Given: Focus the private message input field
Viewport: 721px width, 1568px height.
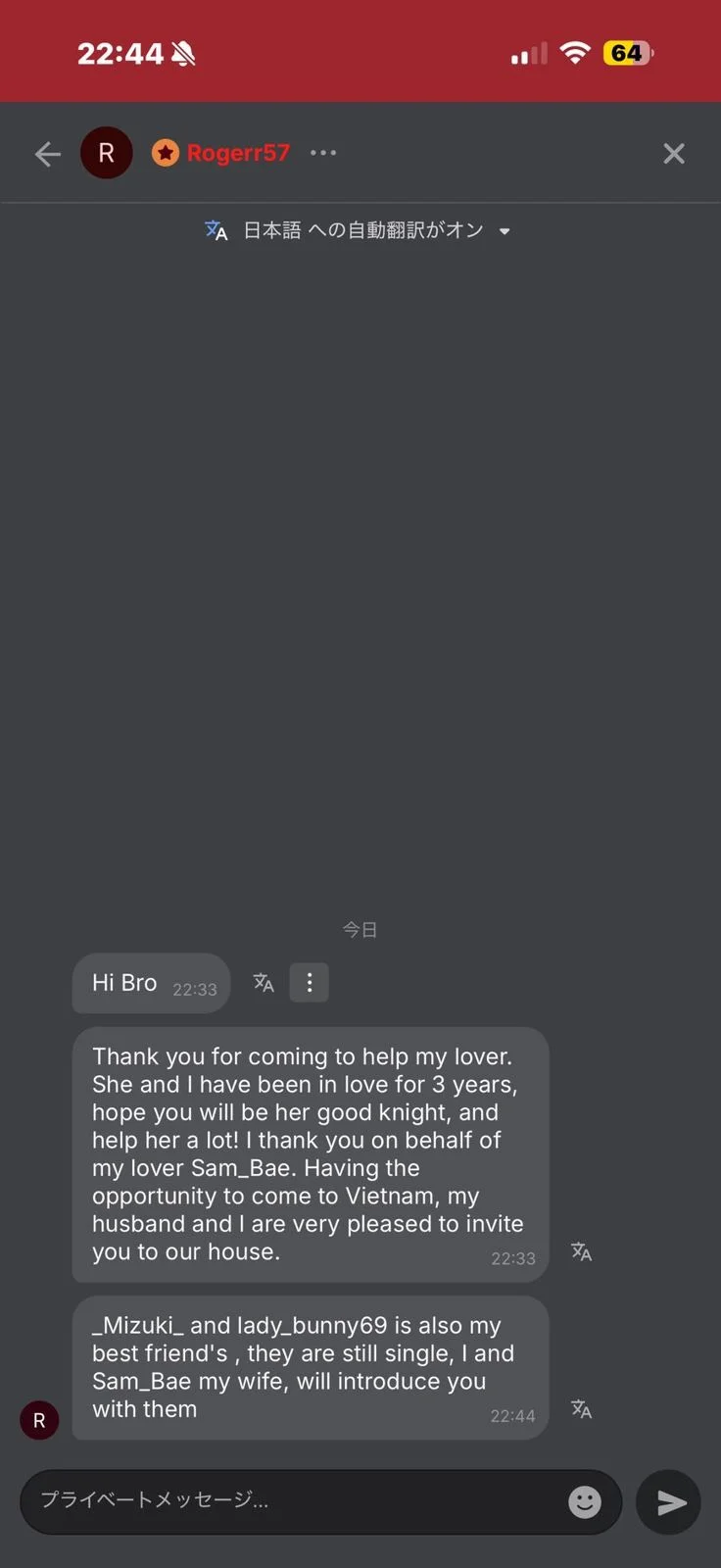Looking at the screenshot, I should (294, 1500).
